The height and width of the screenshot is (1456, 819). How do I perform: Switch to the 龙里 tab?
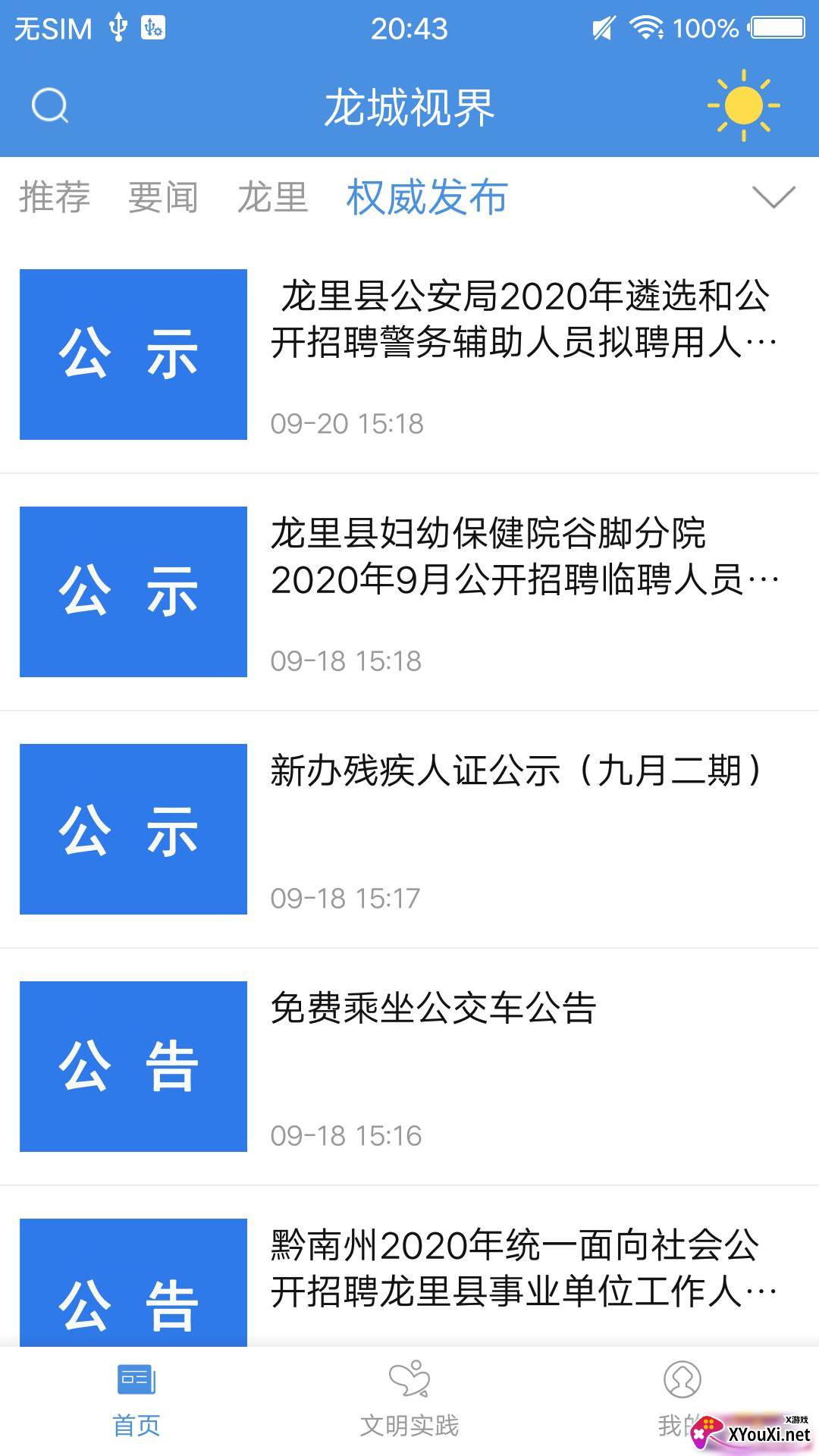[x=272, y=198]
